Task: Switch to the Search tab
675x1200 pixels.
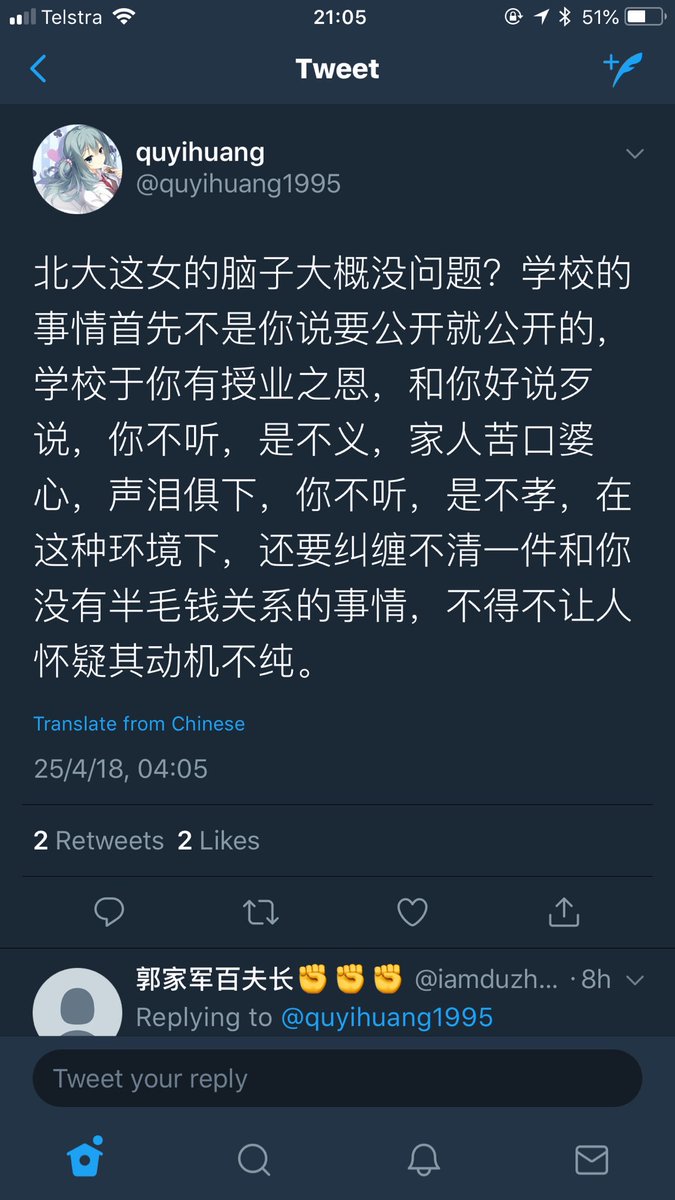Action: pos(254,1159)
